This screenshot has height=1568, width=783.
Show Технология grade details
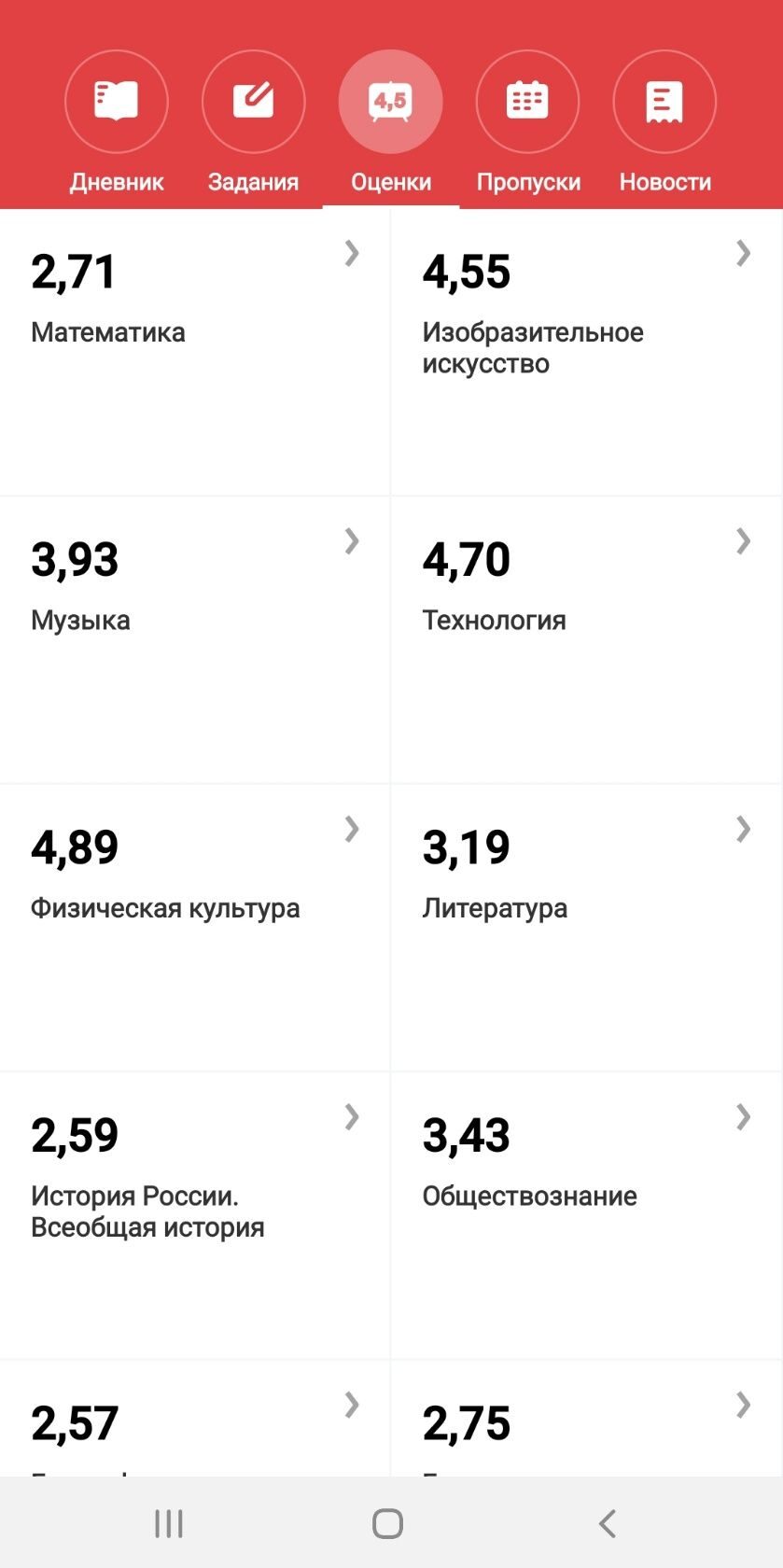pyautogui.click(x=586, y=639)
